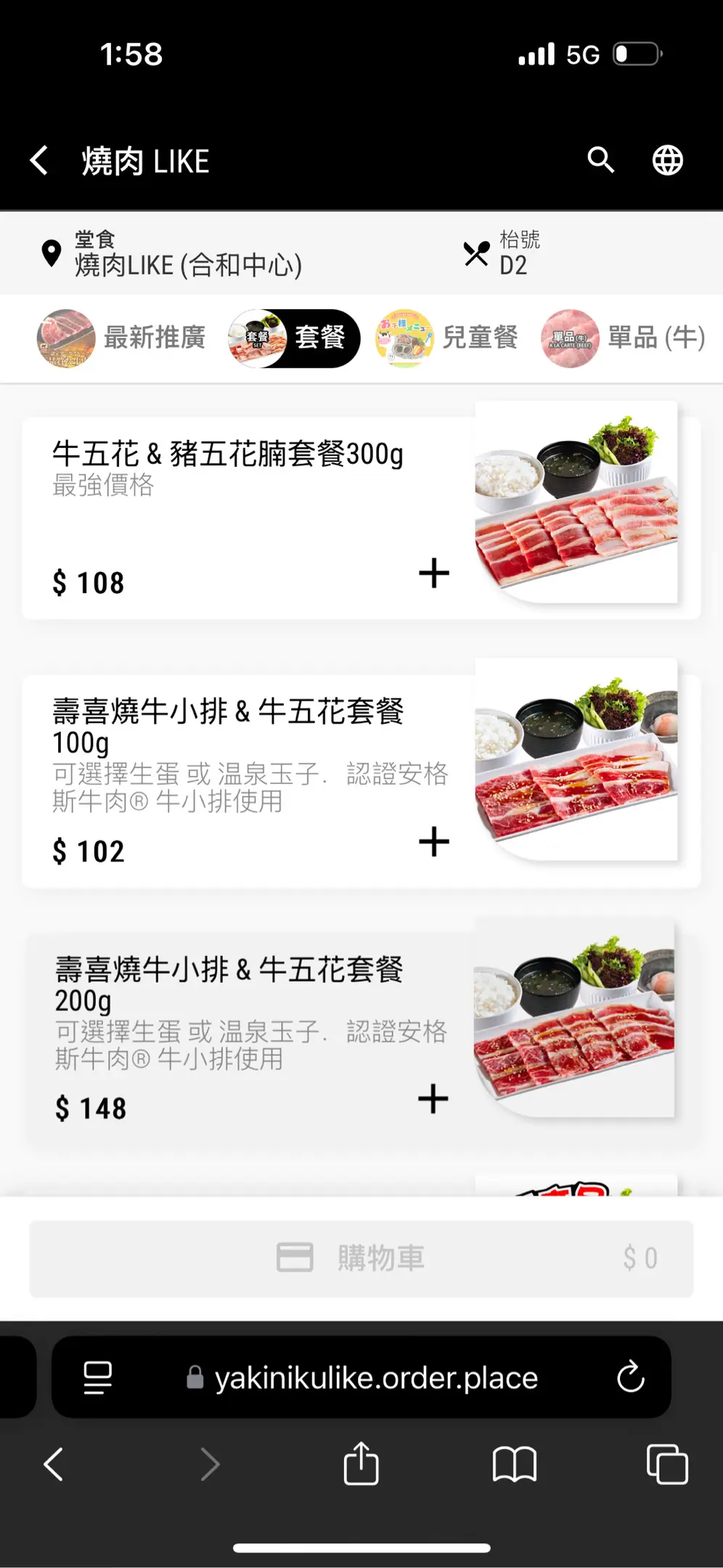Open the browser page settings menu
The height and width of the screenshot is (1568, 723).
click(x=98, y=1377)
